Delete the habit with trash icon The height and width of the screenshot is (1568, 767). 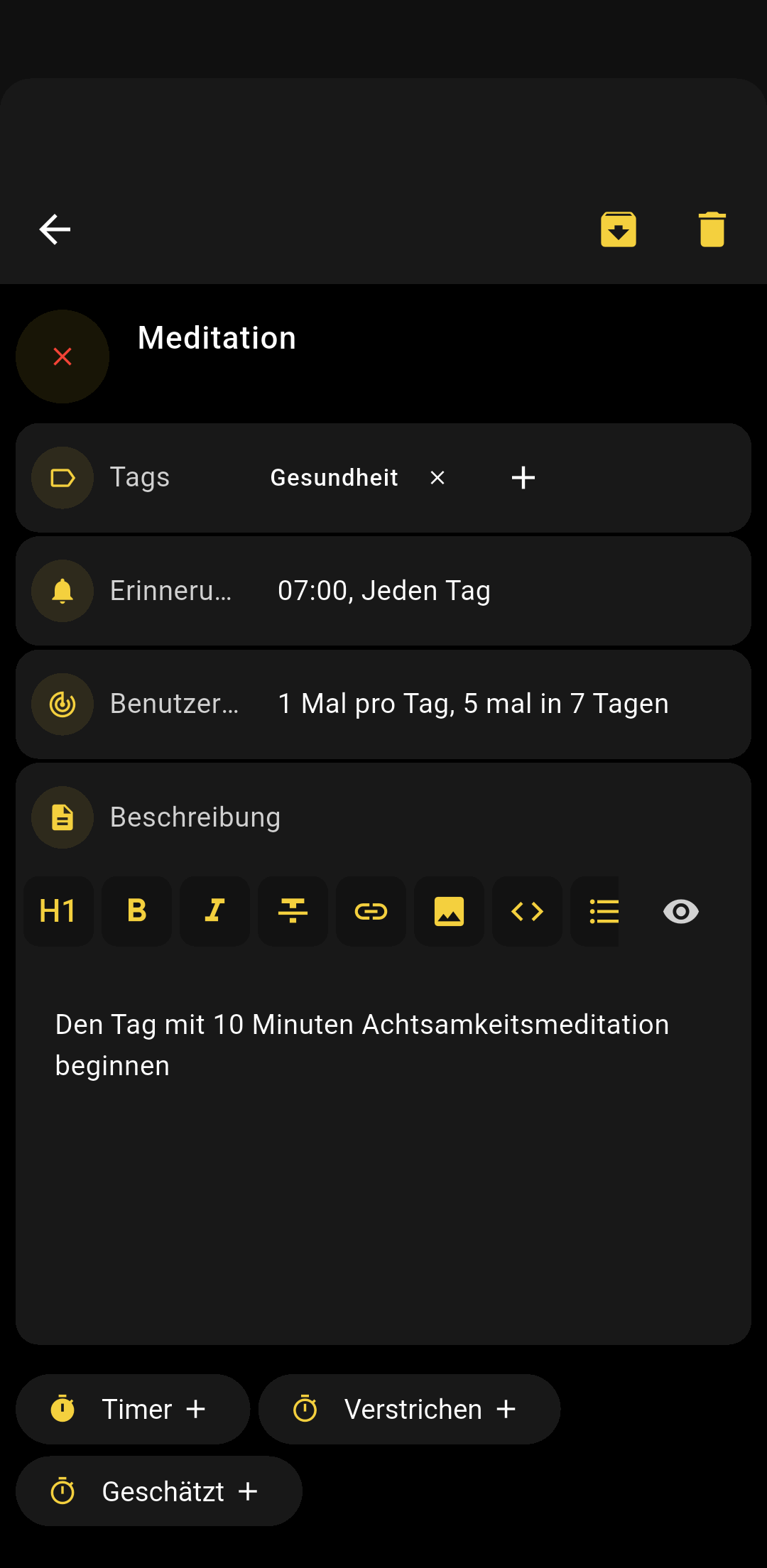tap(712, 229)
